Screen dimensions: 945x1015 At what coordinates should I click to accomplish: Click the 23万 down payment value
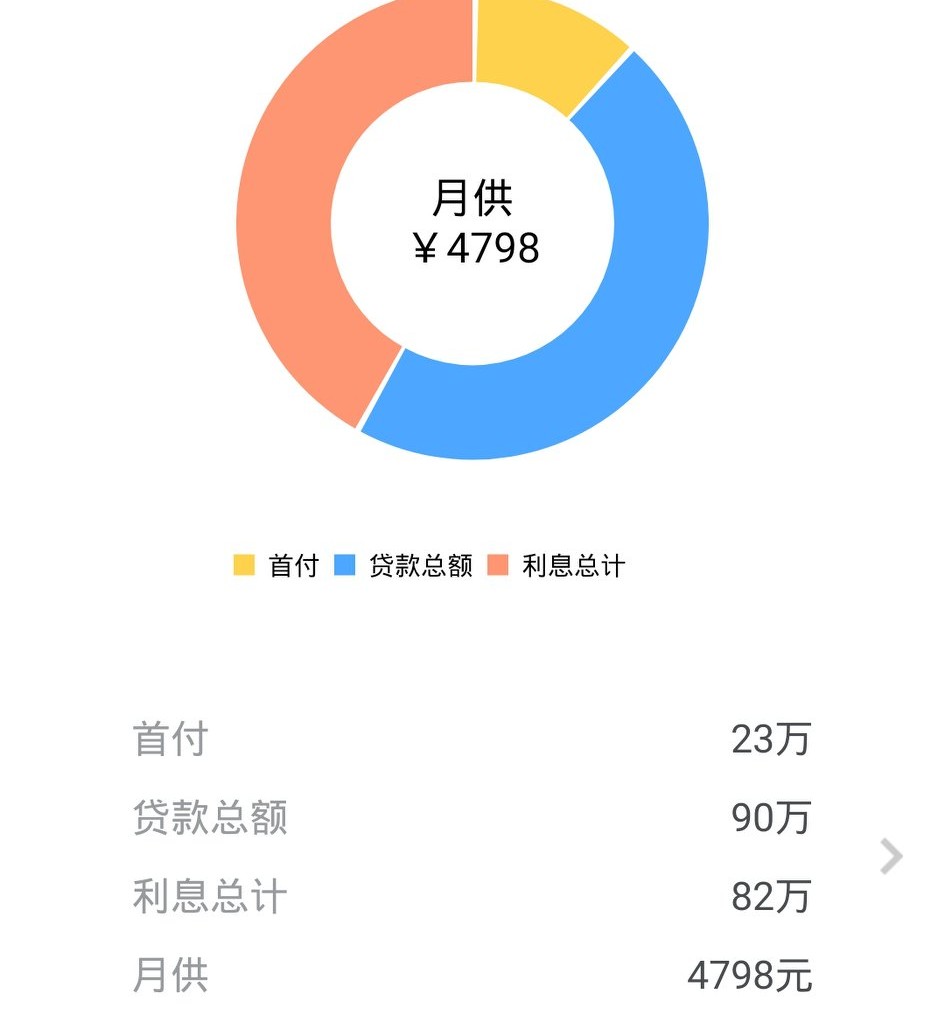(770, 740)
